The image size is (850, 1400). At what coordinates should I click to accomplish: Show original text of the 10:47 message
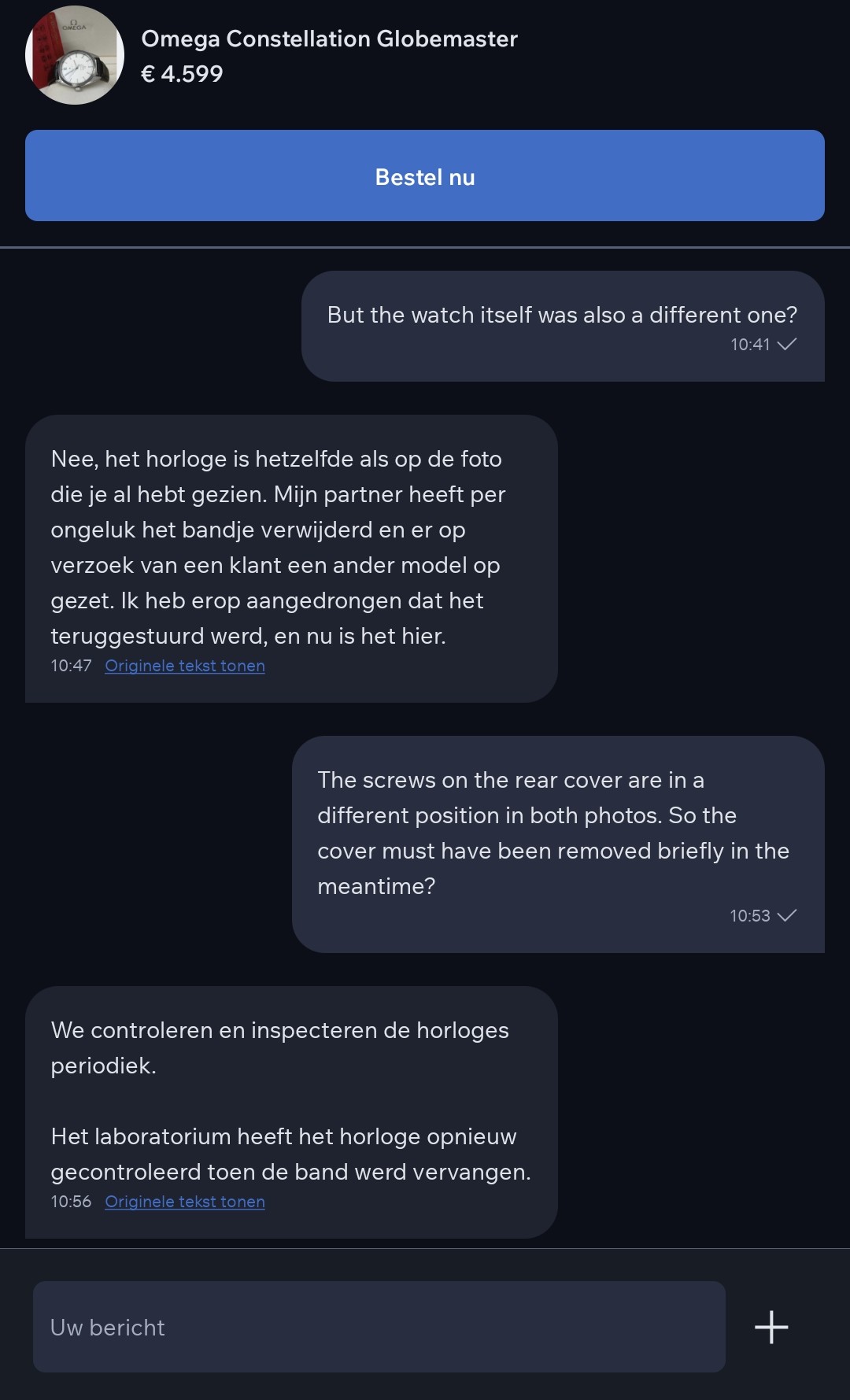click(x=185, y=666)
